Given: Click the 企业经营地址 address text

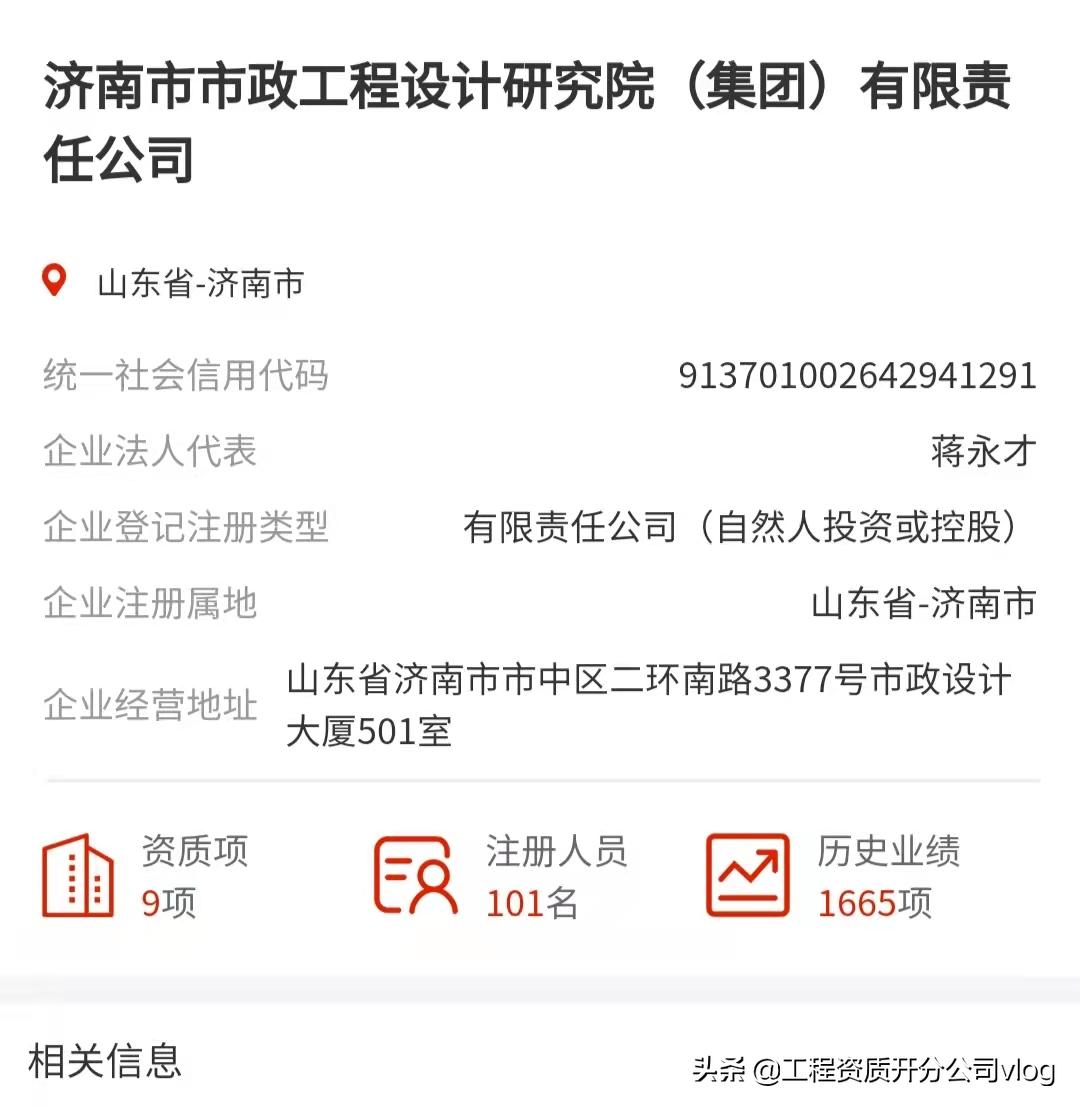Looking at the screenshot, I should [x=648, y=706].
